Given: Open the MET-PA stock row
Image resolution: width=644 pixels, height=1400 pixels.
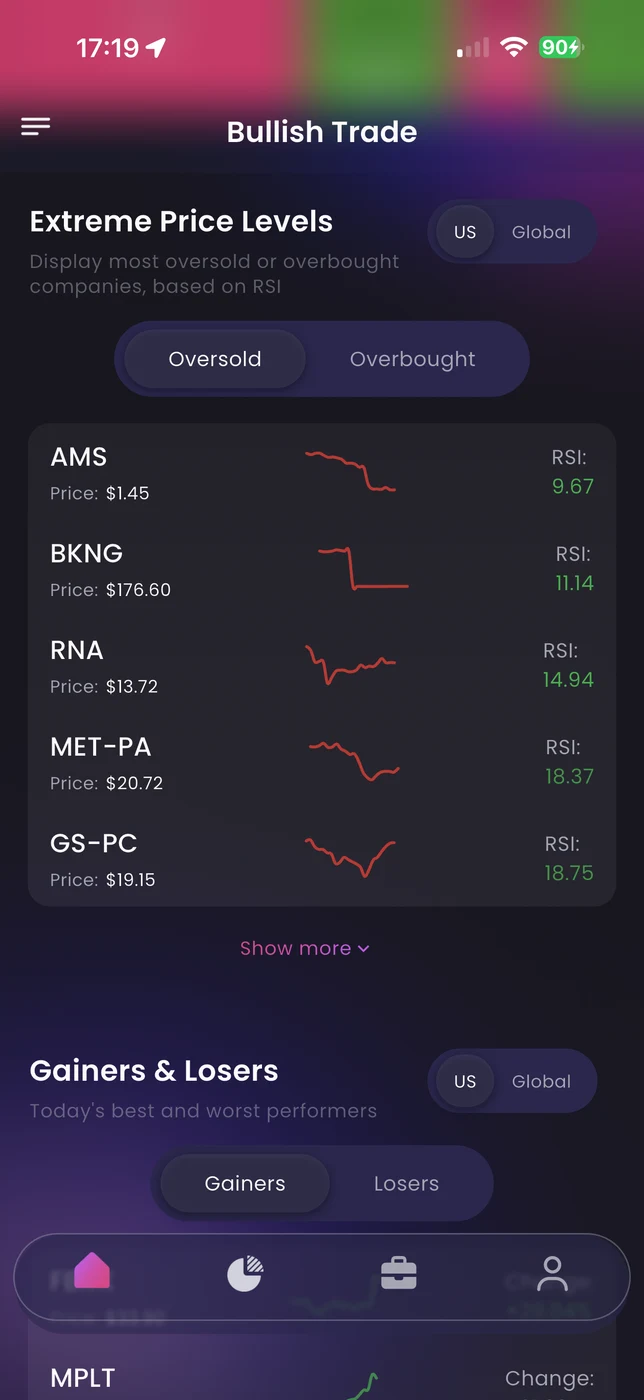Looking at the screenshot, I should tap(322, 764).
